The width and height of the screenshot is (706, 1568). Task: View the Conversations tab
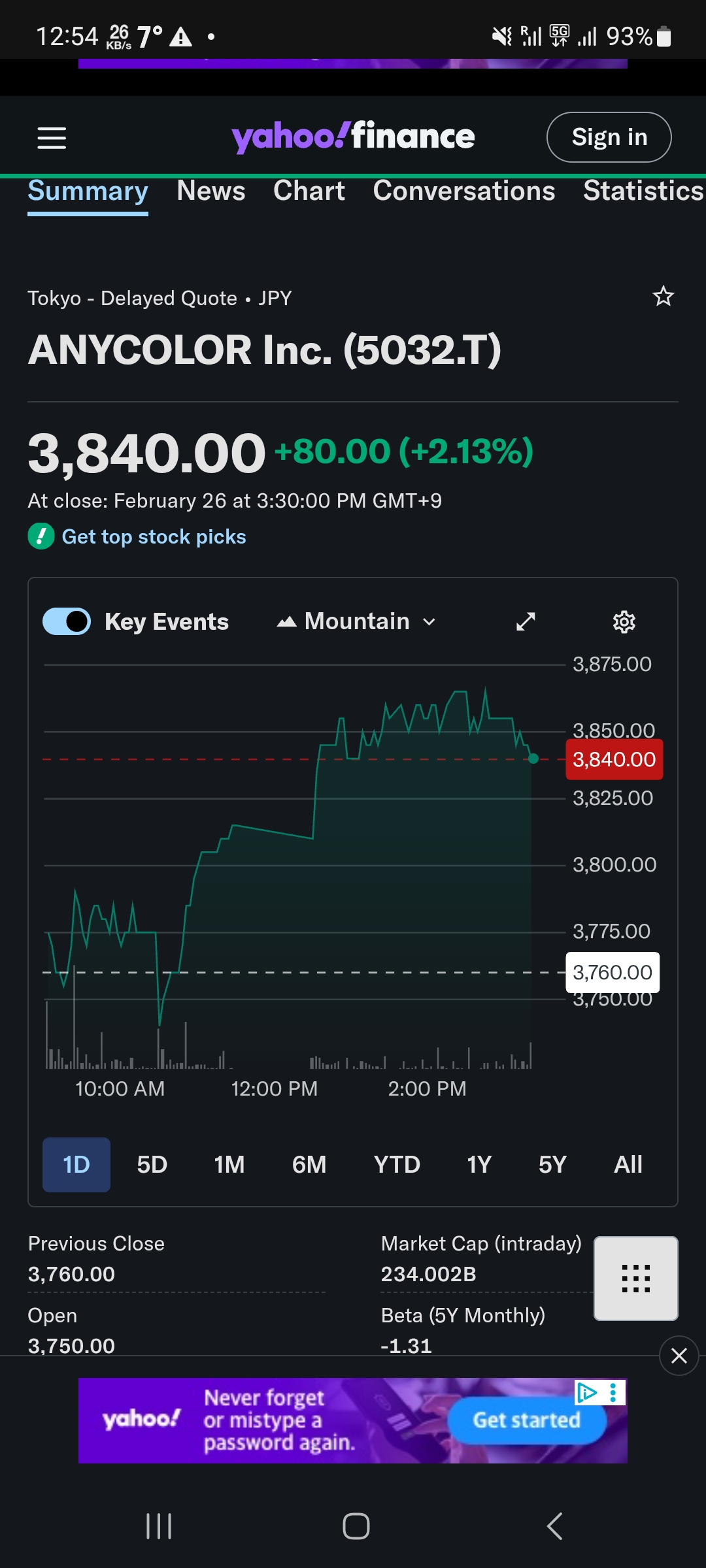(463, 191)
